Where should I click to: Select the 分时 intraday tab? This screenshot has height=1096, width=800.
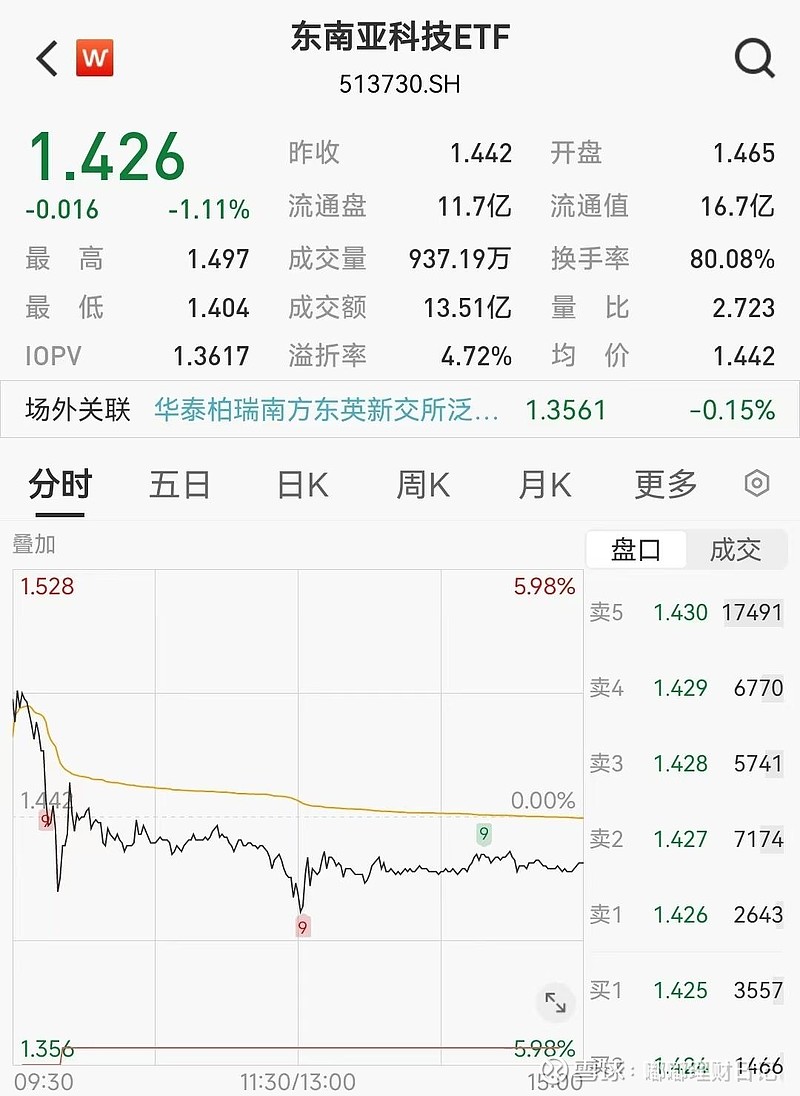pyautogui.click(x=58, y=483)
